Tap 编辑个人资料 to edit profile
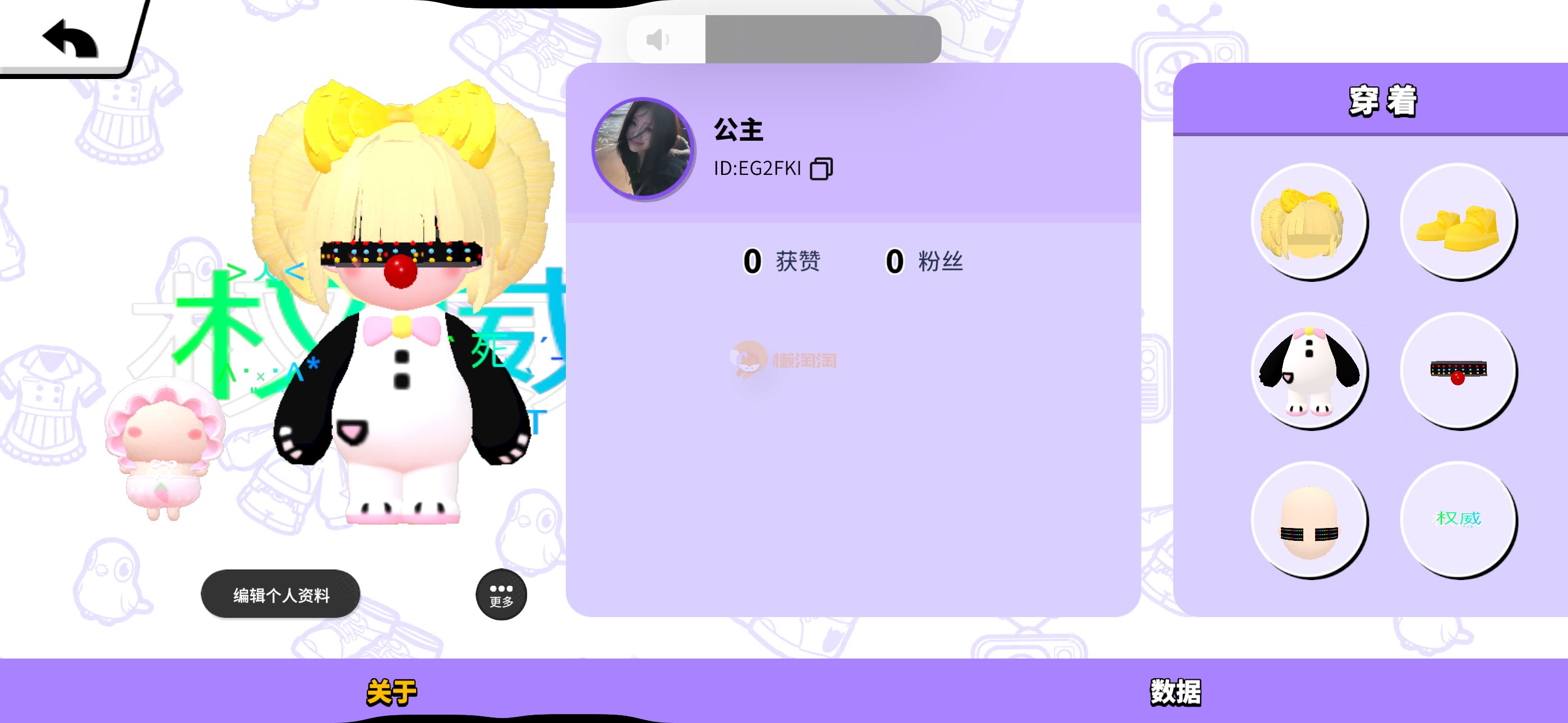 click(280, 595)
